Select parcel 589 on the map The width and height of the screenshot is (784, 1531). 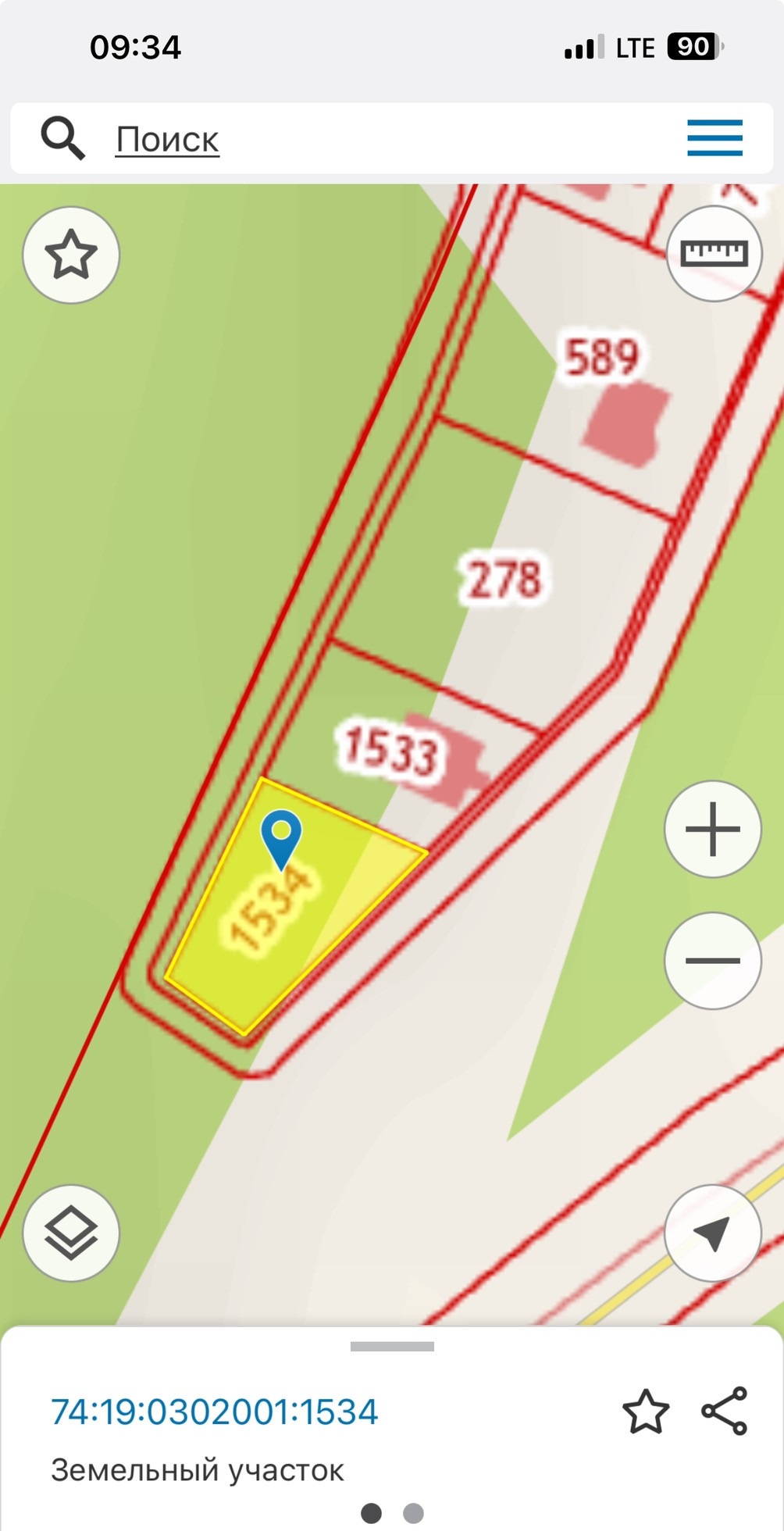[x=601, y=358]
